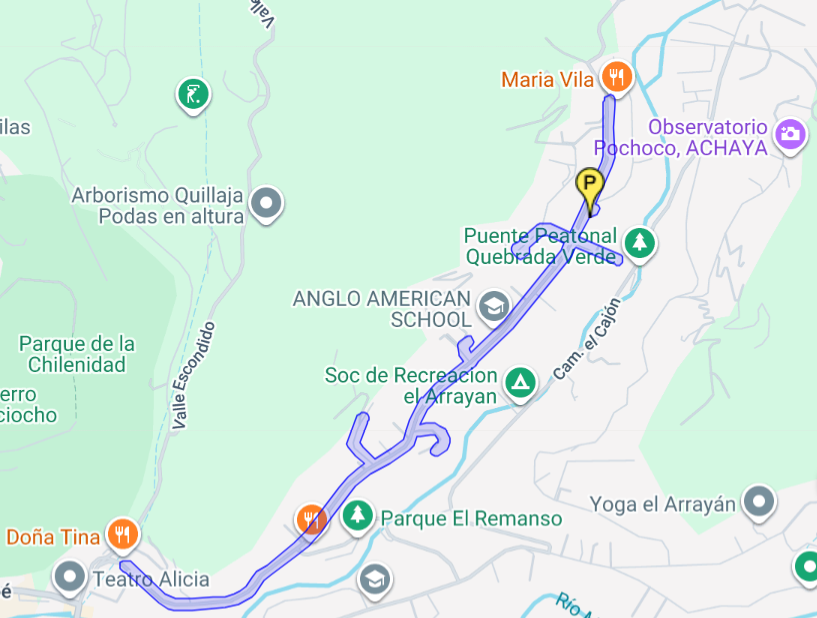Tap the school pin below Parque El Remanso
The width and height of the screenshot is (817, 618).
[x=375, y=578]
